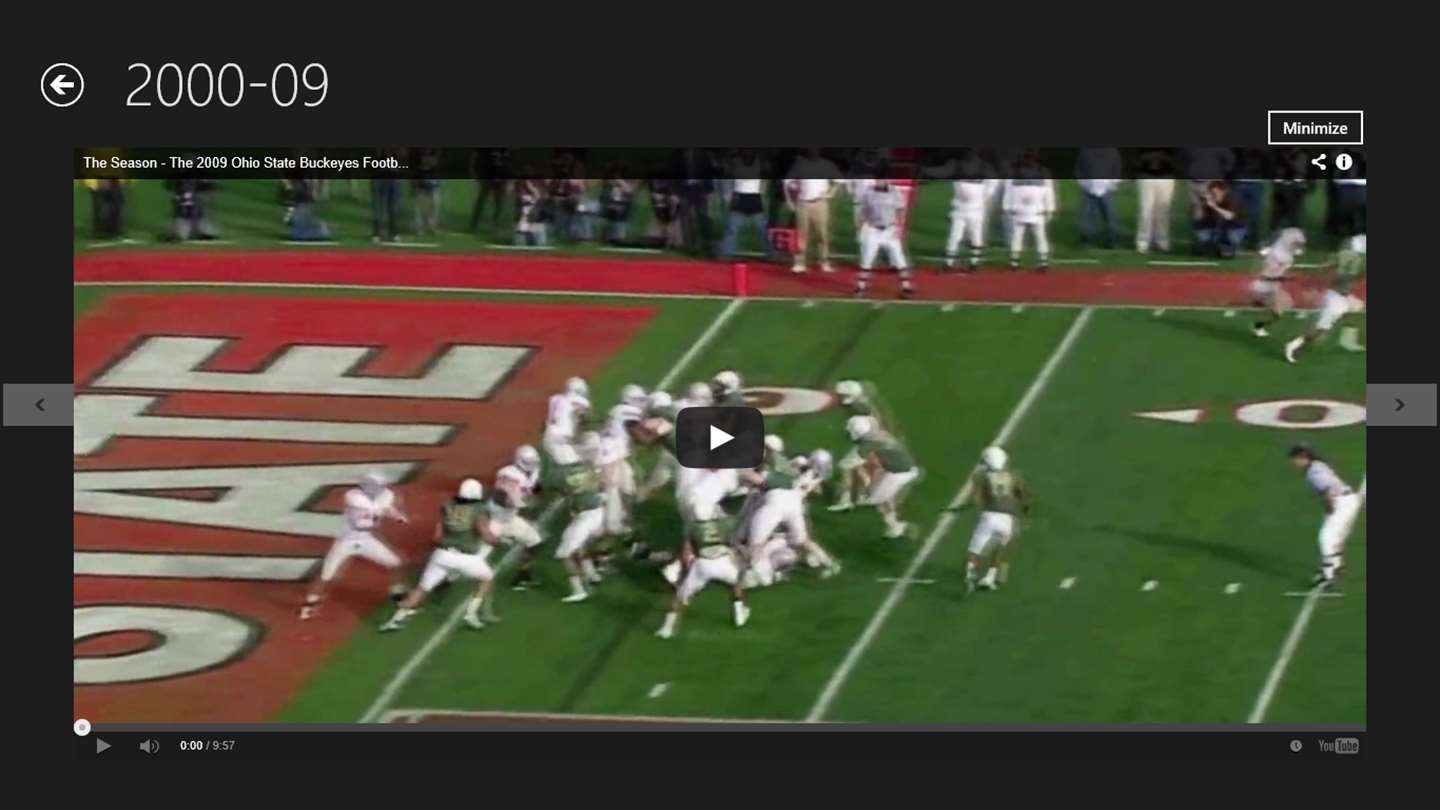Go back using the circled arrow
Image resolution: width=1440 pixels, height=810 pixels.
[x=62, y=85]
